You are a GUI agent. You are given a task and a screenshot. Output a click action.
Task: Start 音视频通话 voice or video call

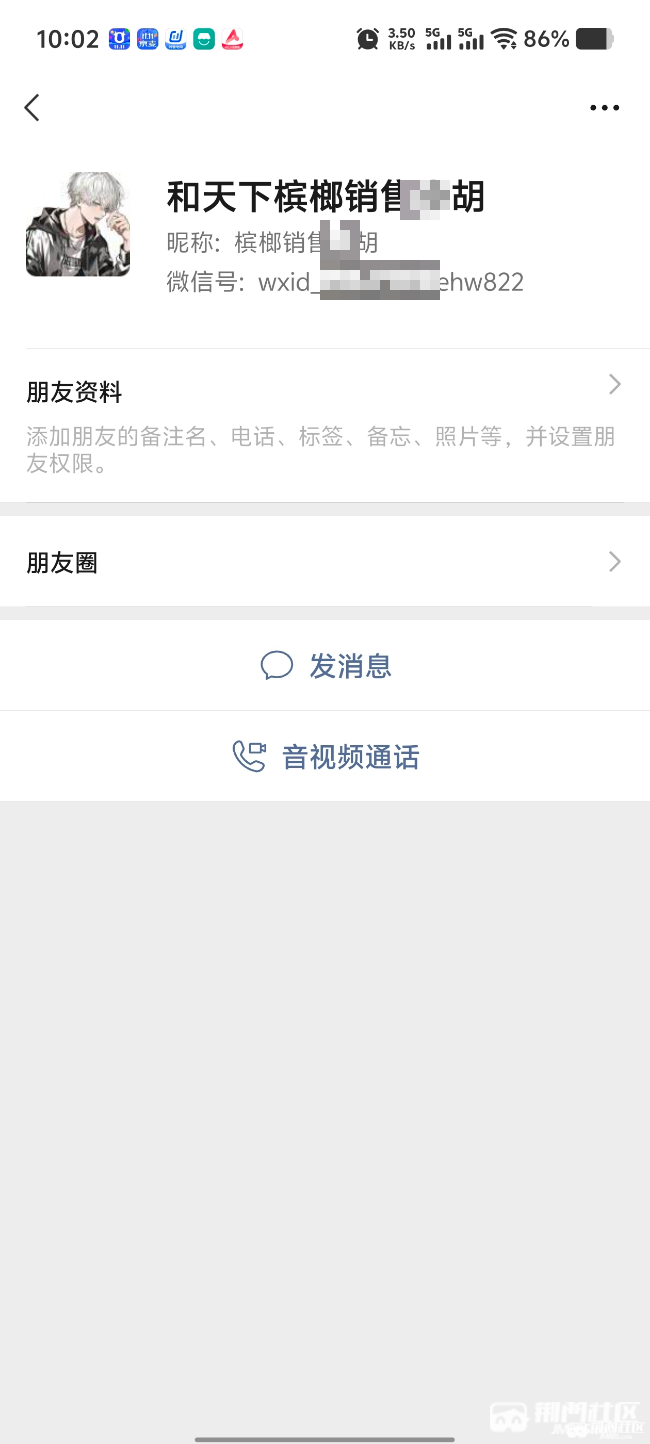[x=326, y=757]
